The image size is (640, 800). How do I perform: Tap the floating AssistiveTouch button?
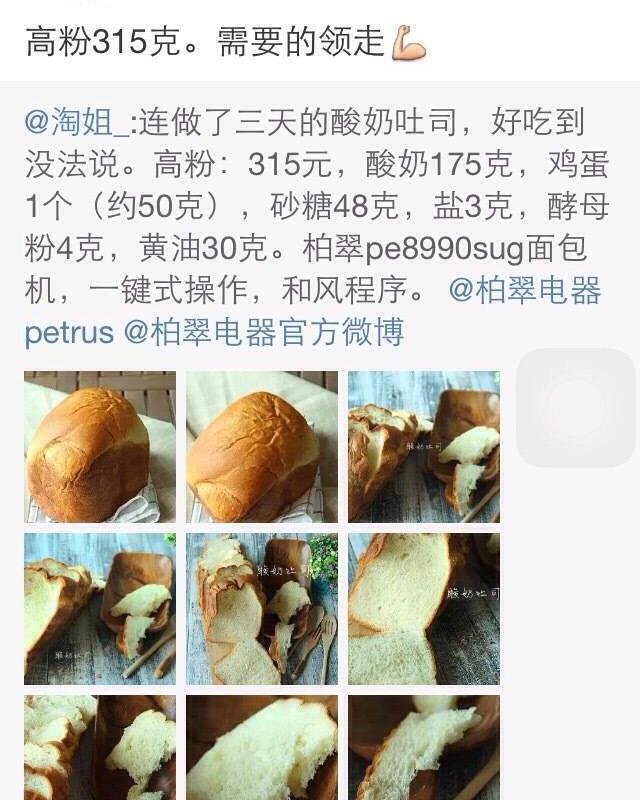[x=575, y=408]
